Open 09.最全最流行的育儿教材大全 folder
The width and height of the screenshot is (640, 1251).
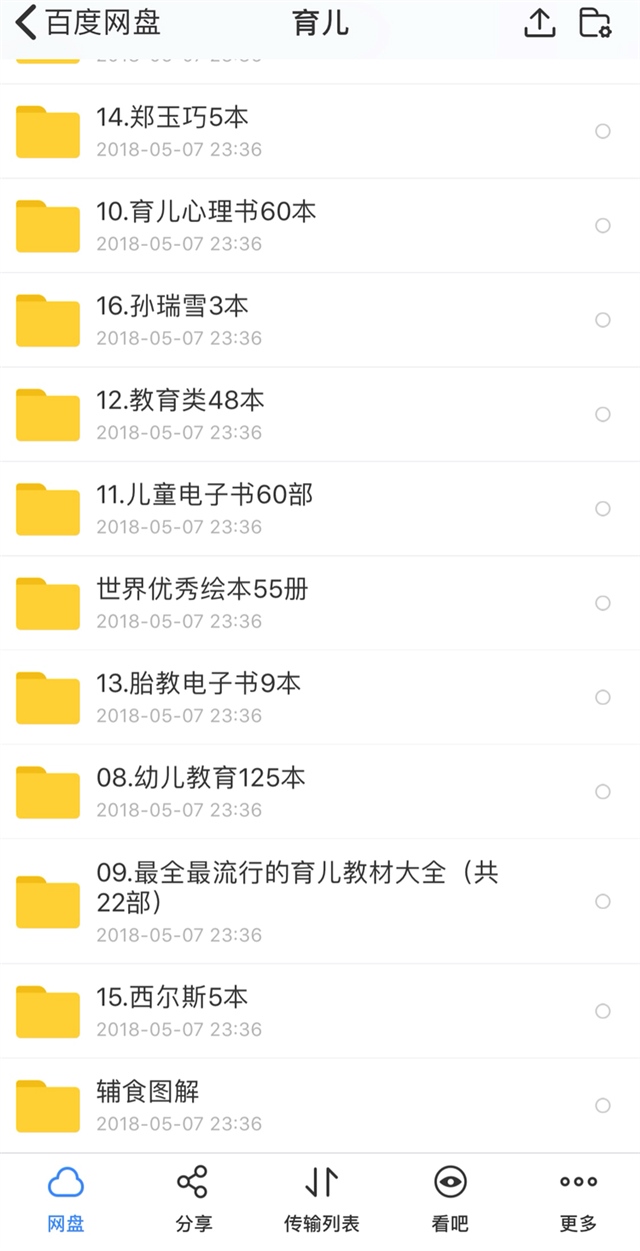point(320,902)
